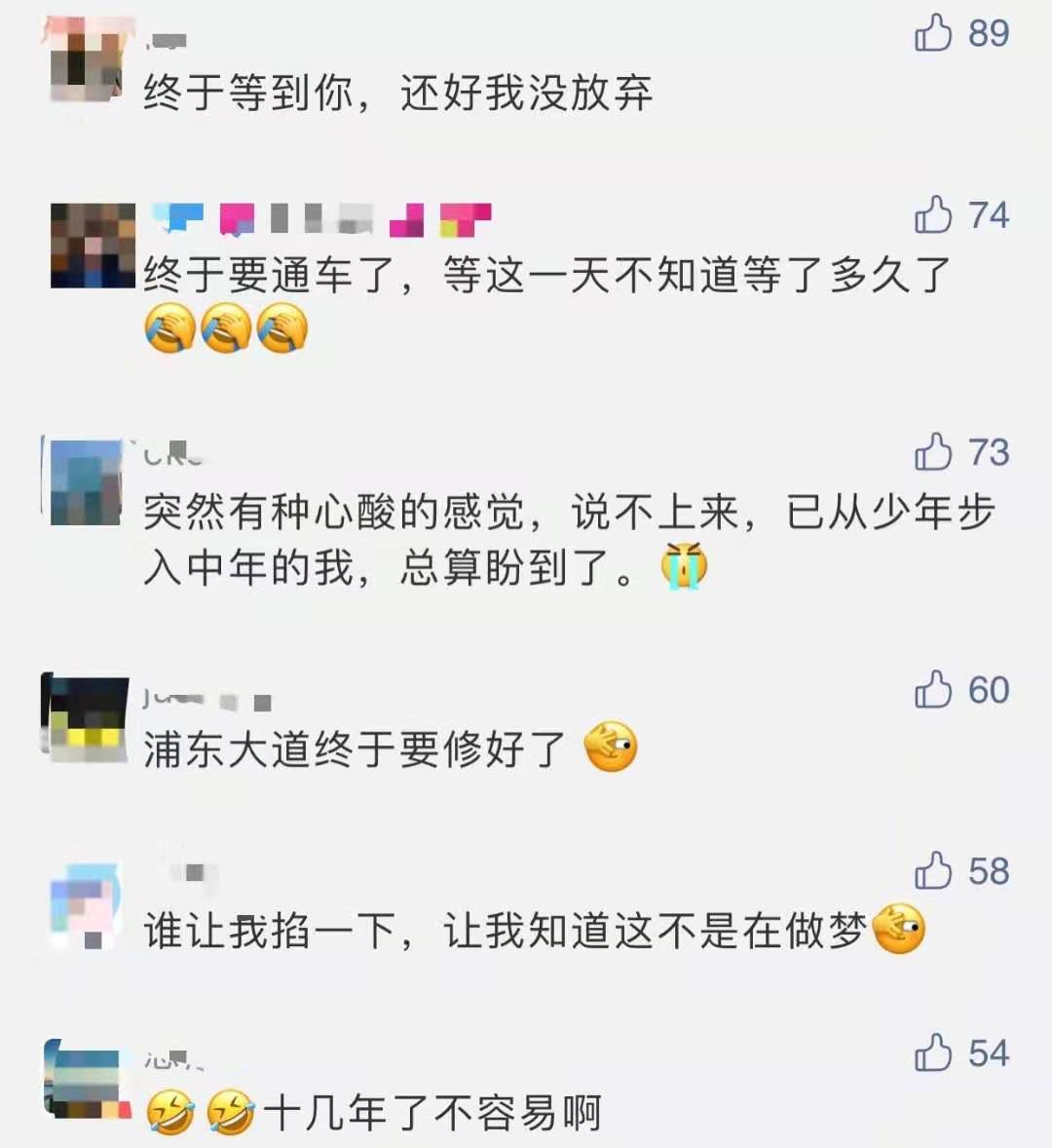
Task: Like the comment "浦东大道终于要修好了"
Action: (933, 690)
